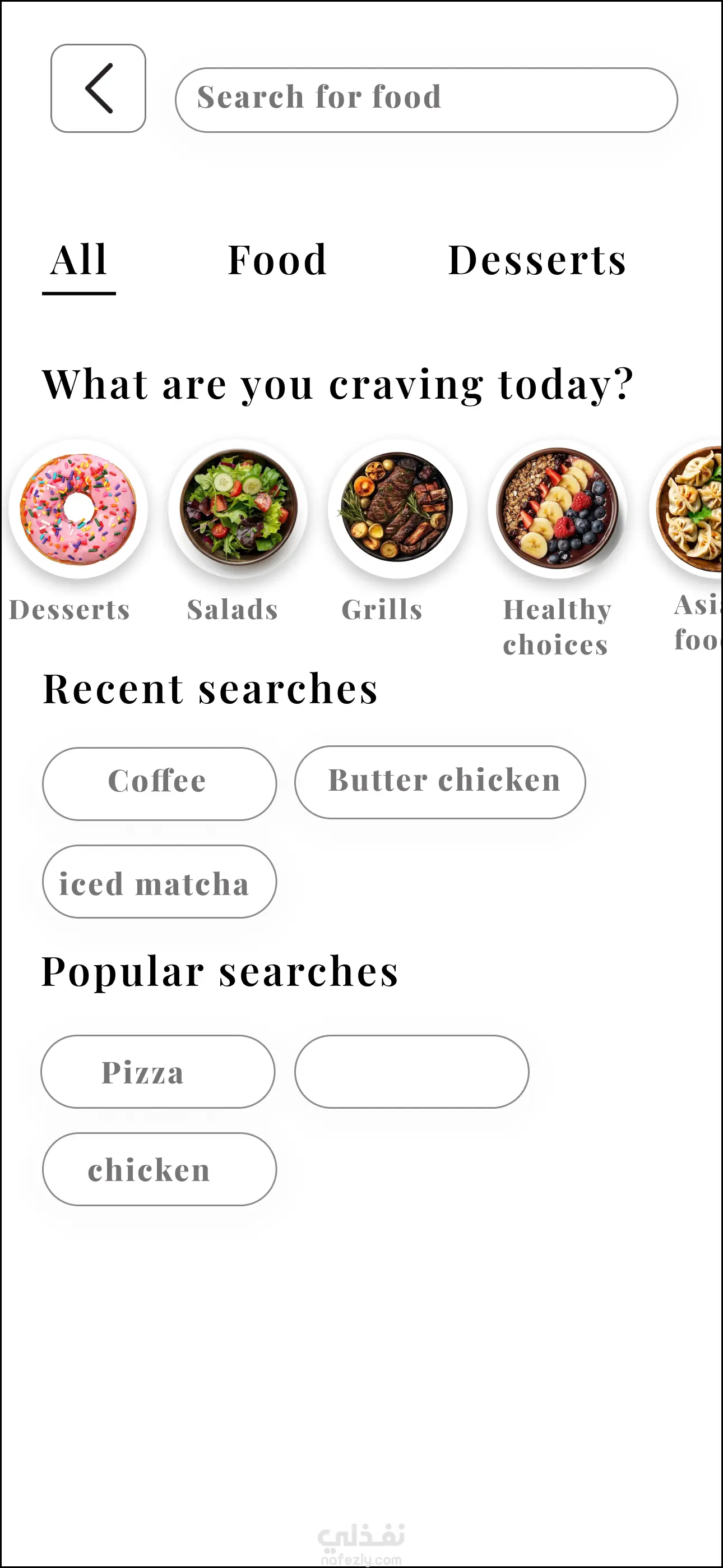
Task: Select the Coffee recent search chip
Action: (x=159, y=783)
